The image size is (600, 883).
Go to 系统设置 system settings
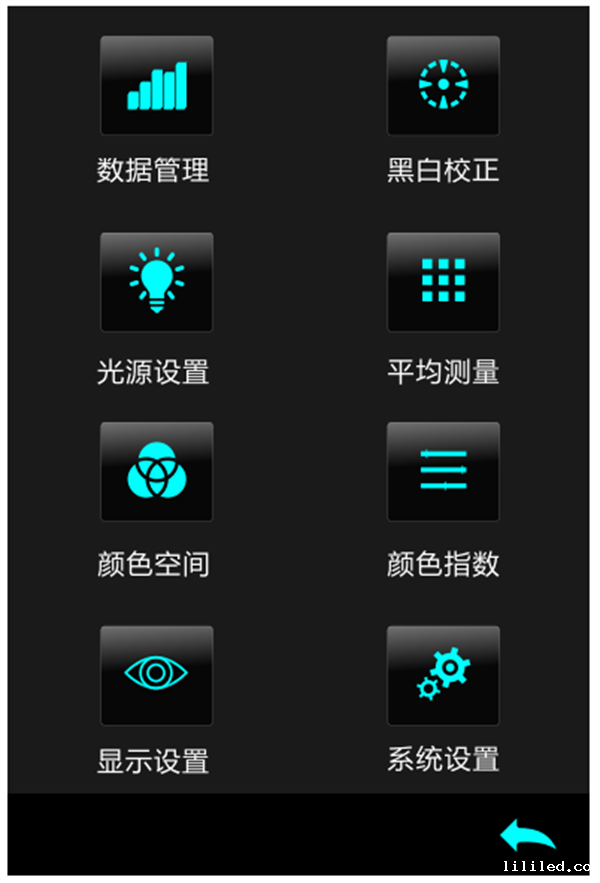pyautogui.click(x=443, y=675)
